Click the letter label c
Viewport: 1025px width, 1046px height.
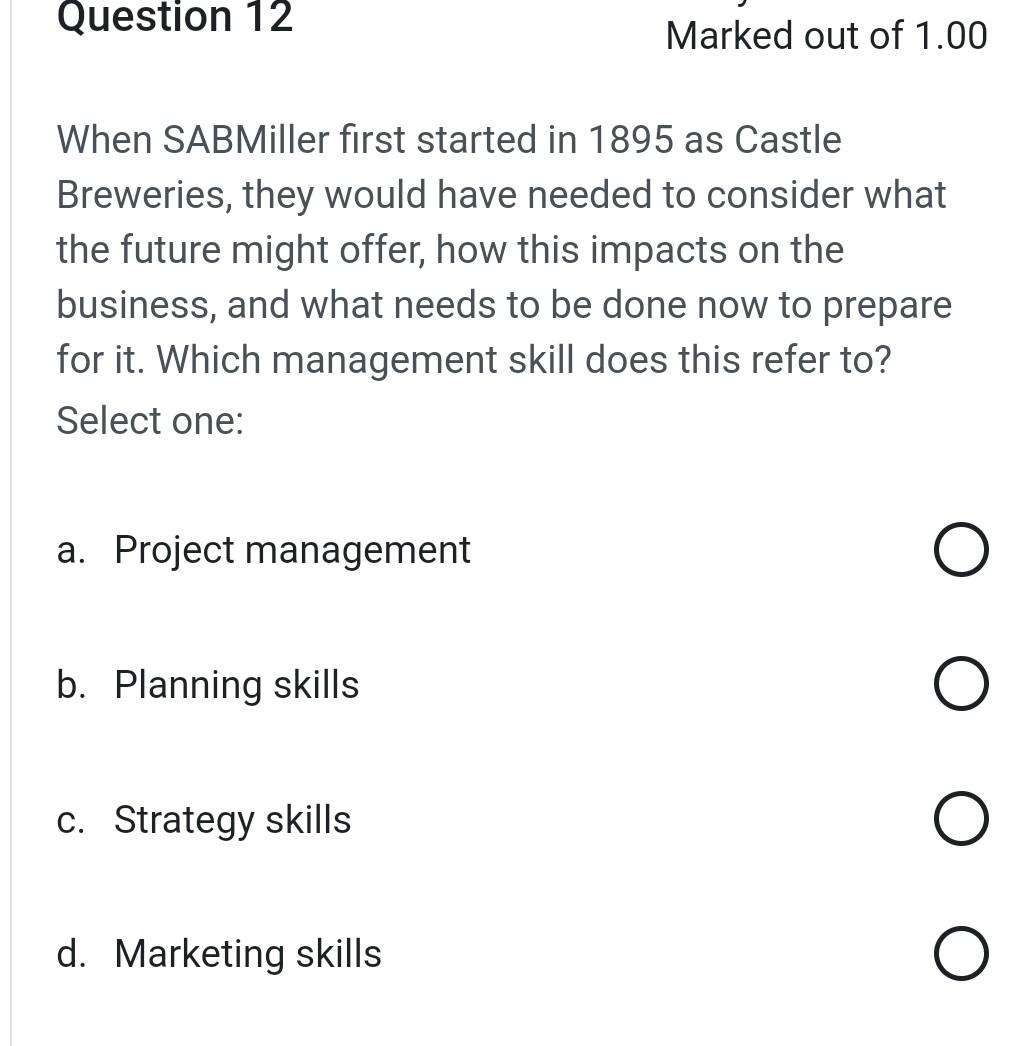(68, 819)
